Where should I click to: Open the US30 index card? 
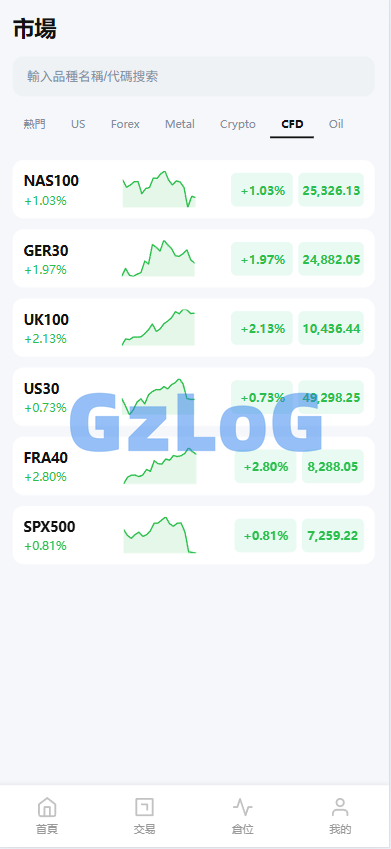pos(193,397)
